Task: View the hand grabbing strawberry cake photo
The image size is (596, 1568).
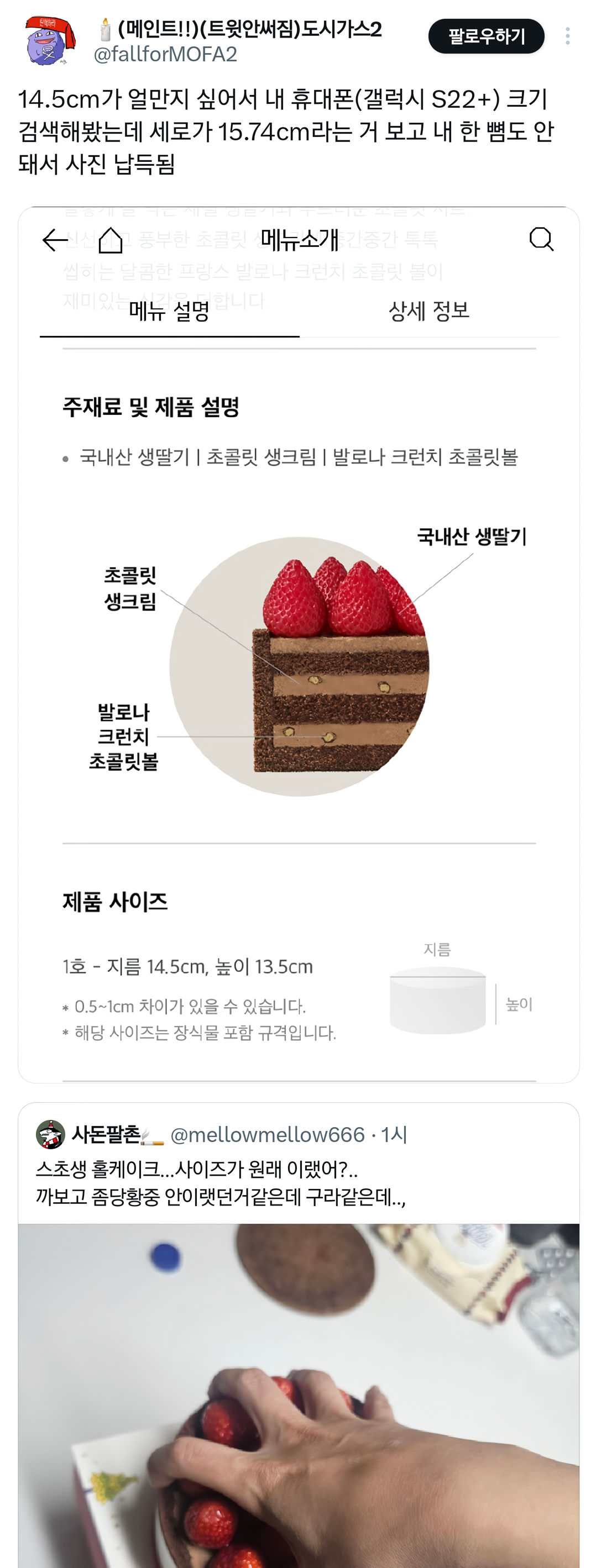Action: [298, 1394]
